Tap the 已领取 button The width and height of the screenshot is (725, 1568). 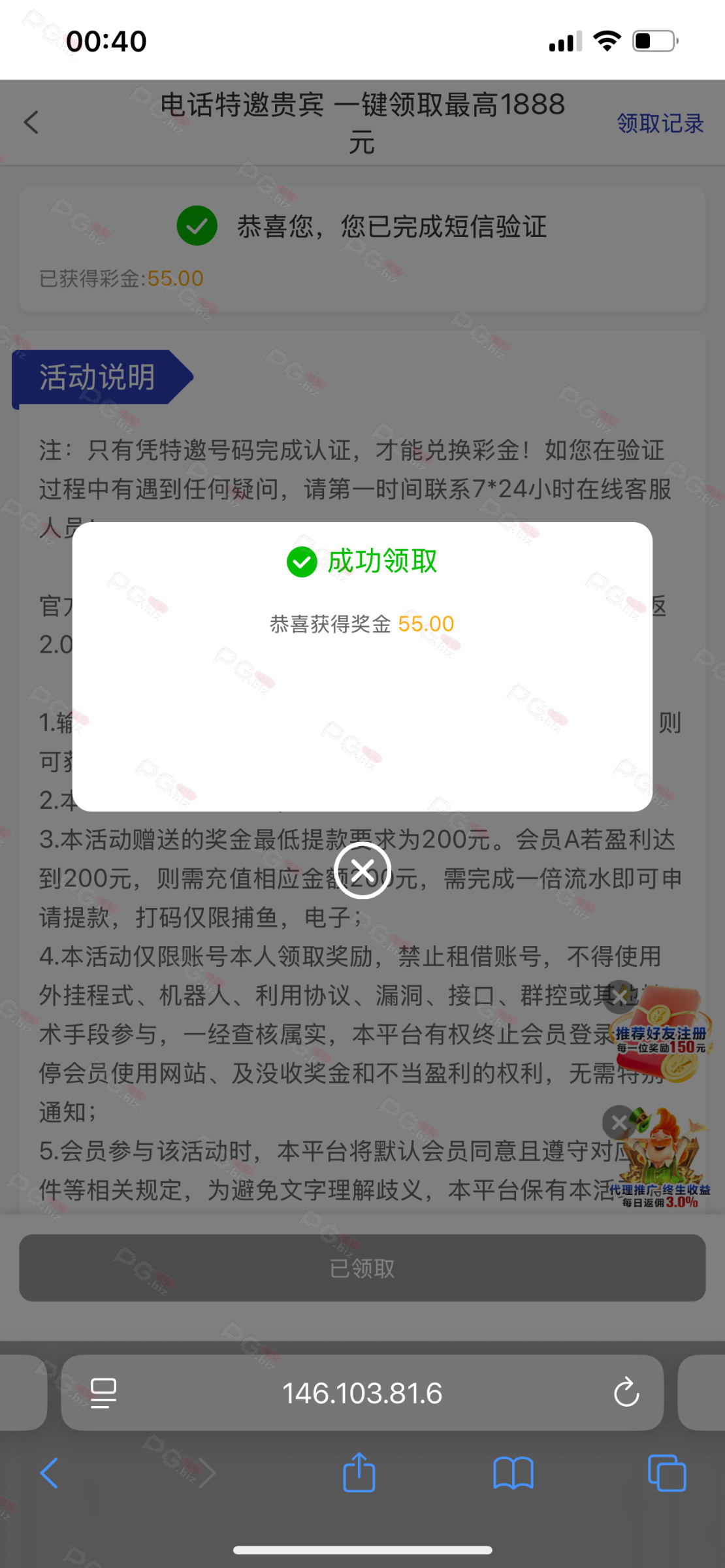(362, 1268)
